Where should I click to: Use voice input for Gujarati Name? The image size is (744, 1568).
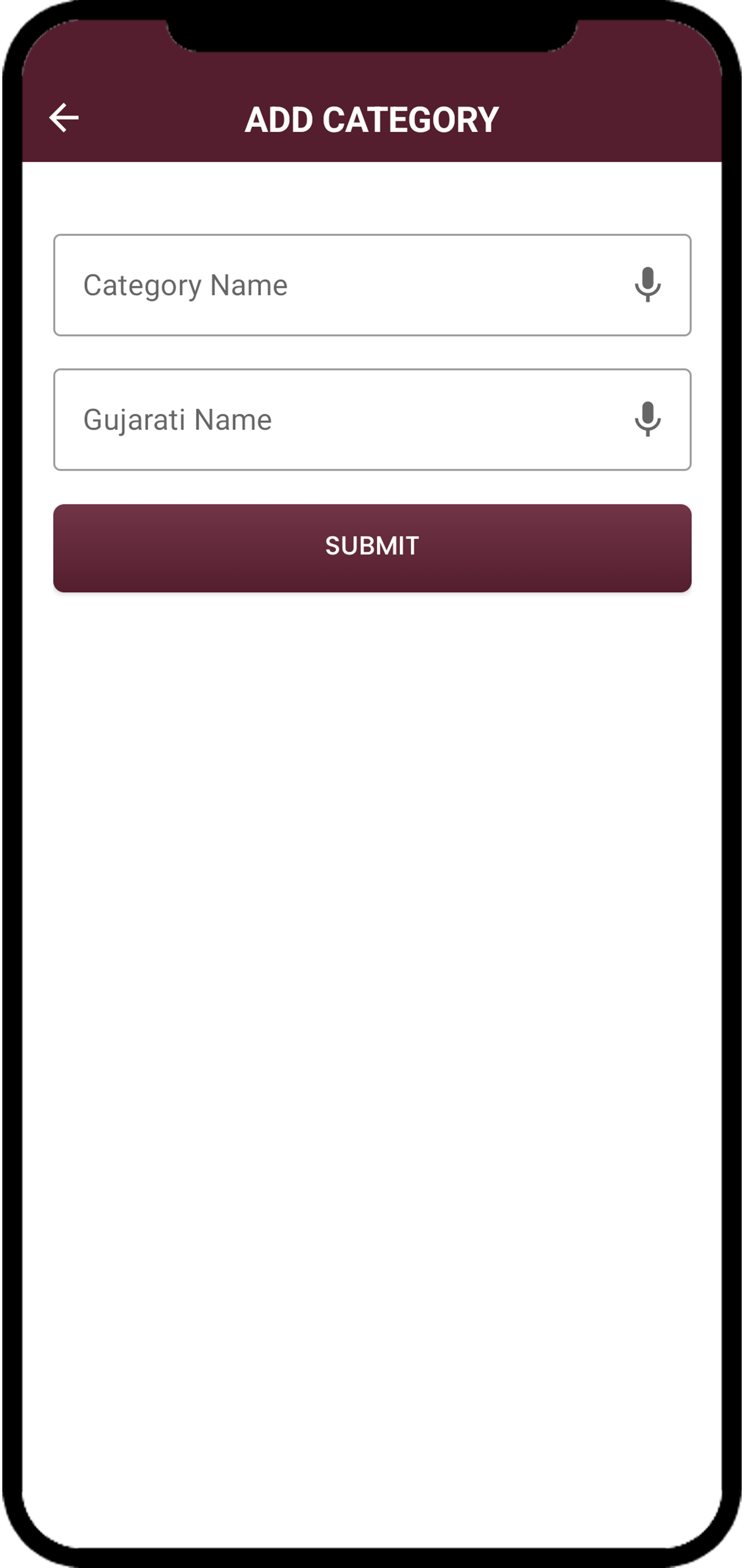[x=647, y=419]
